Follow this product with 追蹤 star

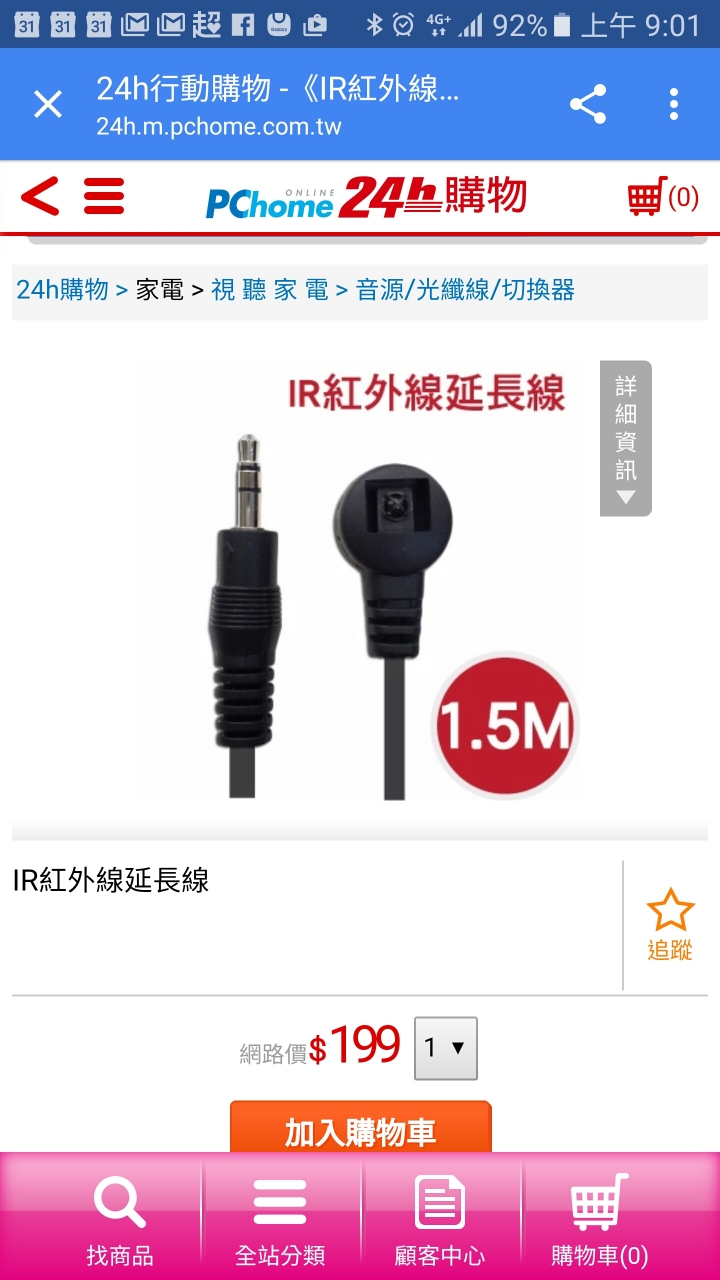click(669, 924)
